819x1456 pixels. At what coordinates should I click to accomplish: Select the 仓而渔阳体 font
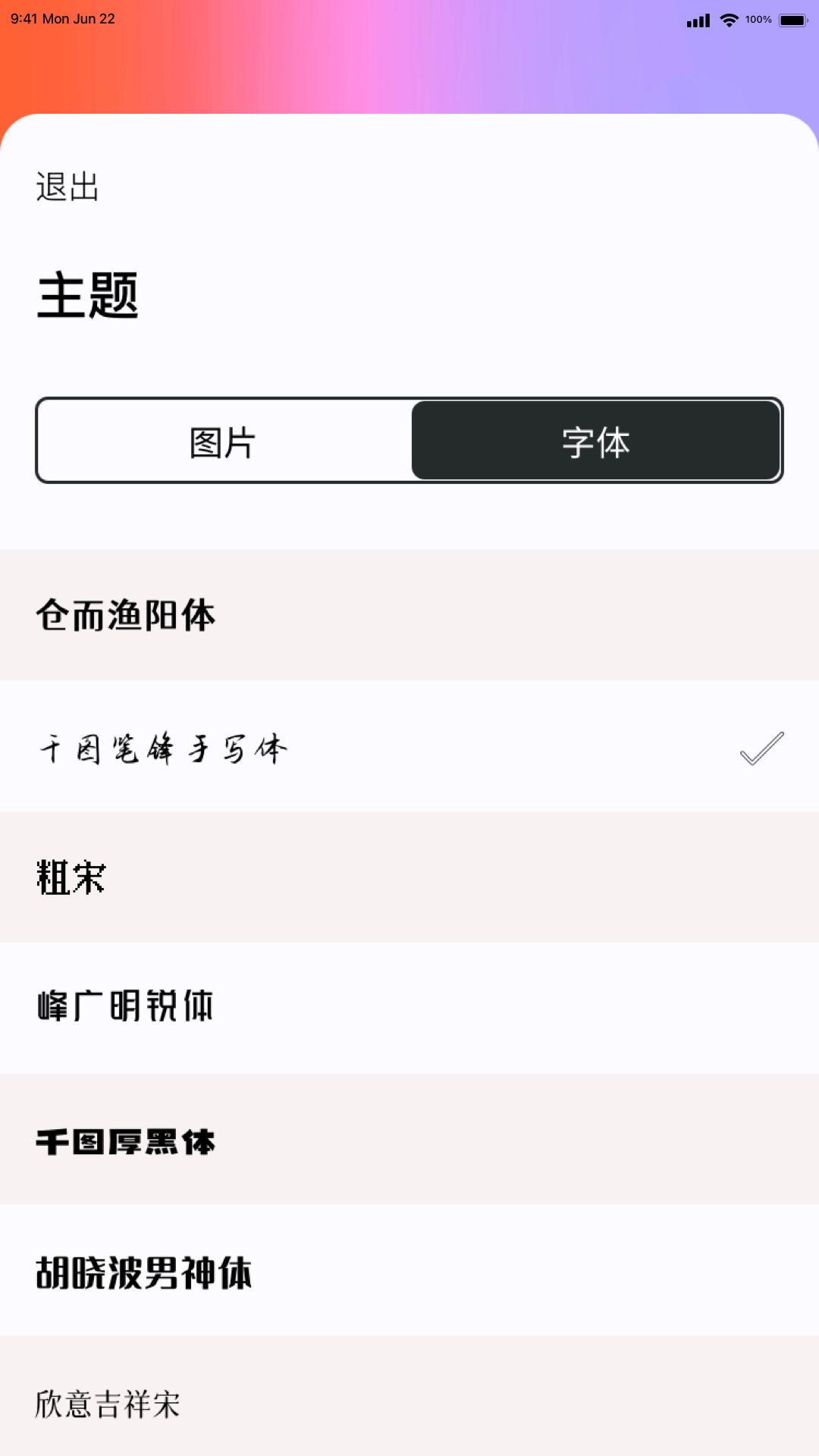(126, 616)
